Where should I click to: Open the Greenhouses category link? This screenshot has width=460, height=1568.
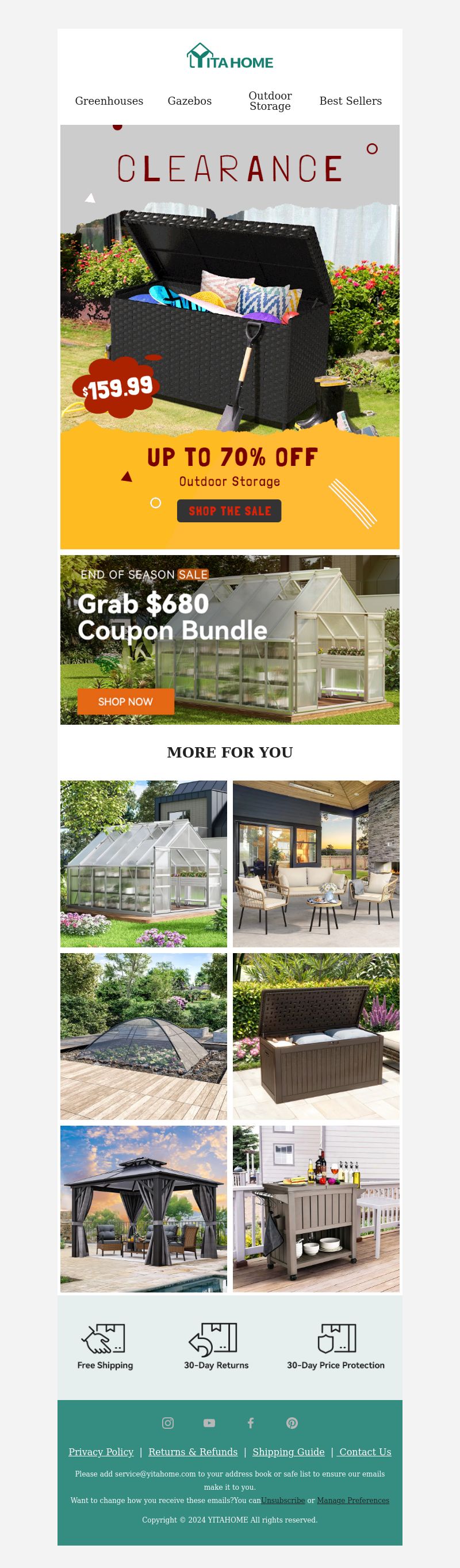pos(109,101)
